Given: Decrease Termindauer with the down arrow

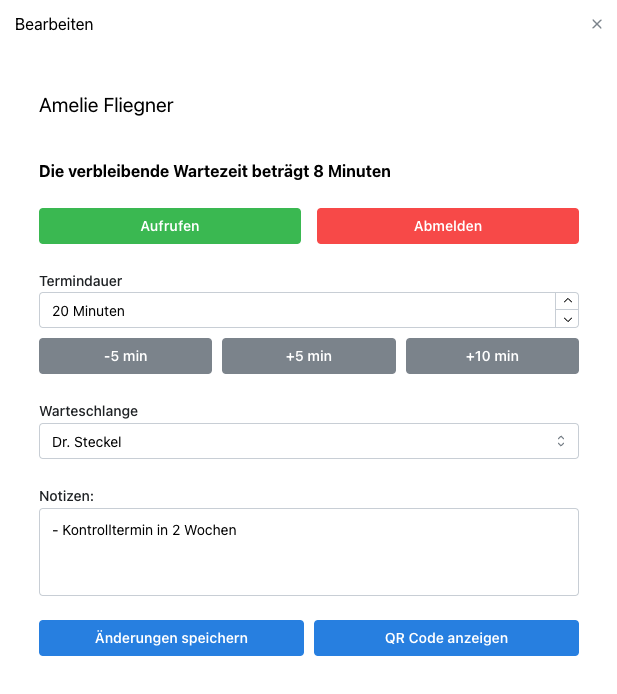Looking at the screenshot, I should [567, 320].
